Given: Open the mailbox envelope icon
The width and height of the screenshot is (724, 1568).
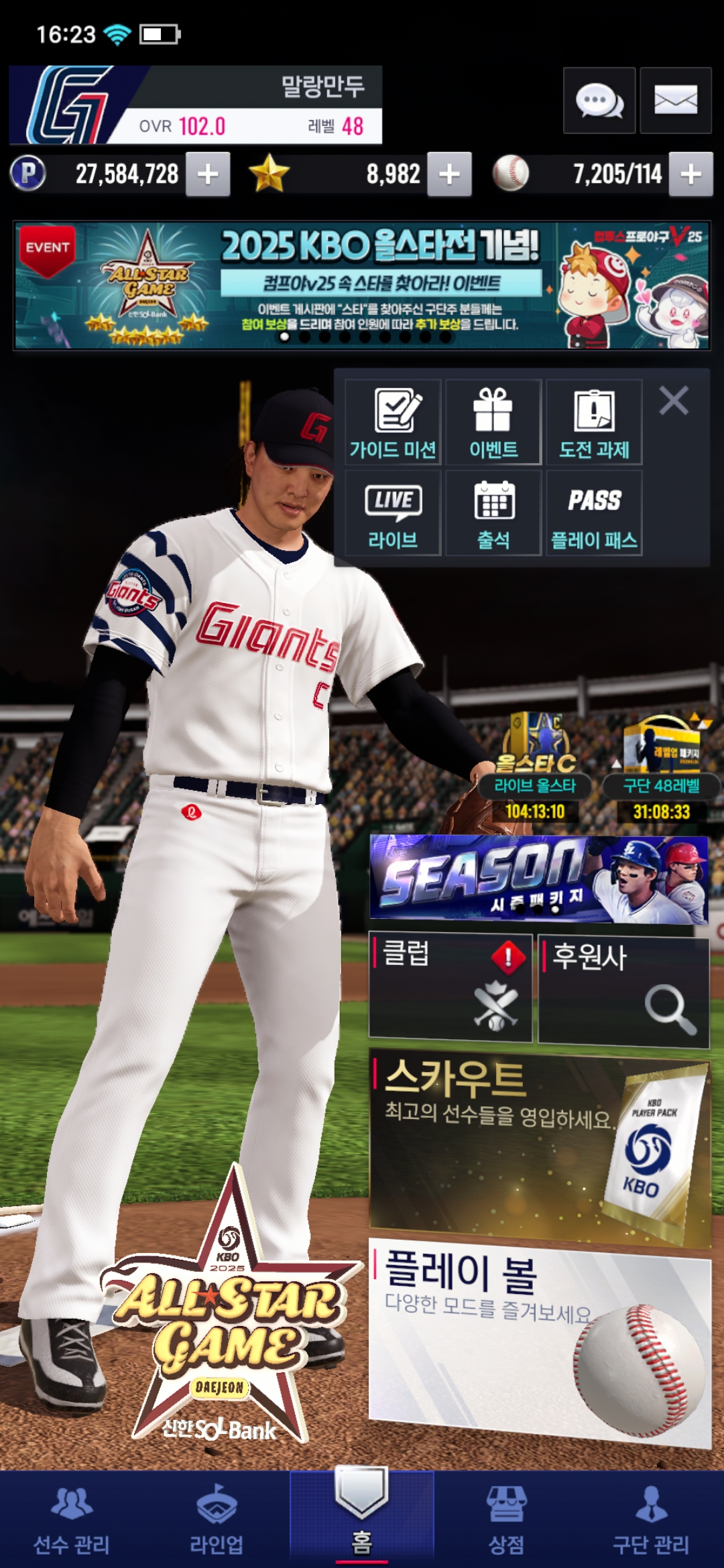Looking at the screenshot, I should [675, 101].
